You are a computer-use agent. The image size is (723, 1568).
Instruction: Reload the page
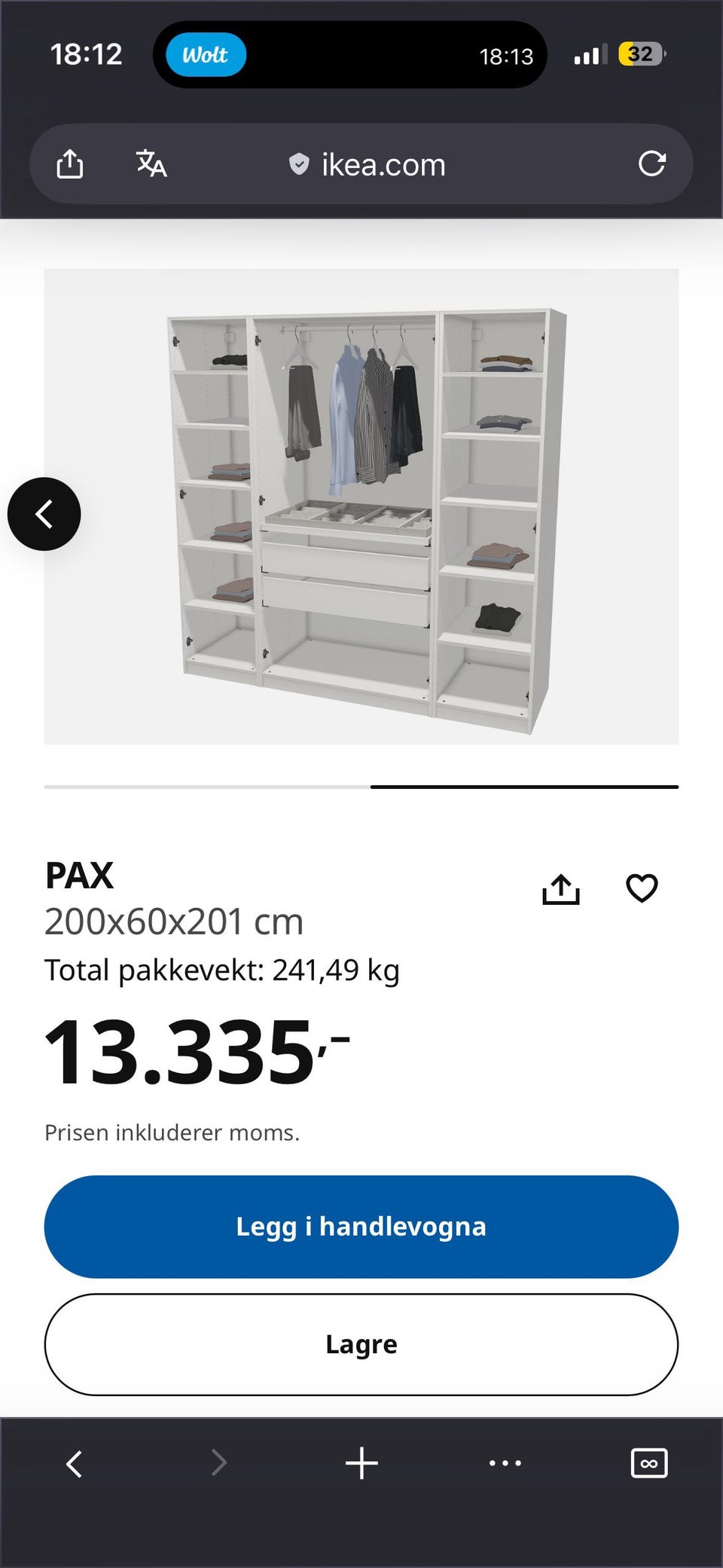coord(651,164)
